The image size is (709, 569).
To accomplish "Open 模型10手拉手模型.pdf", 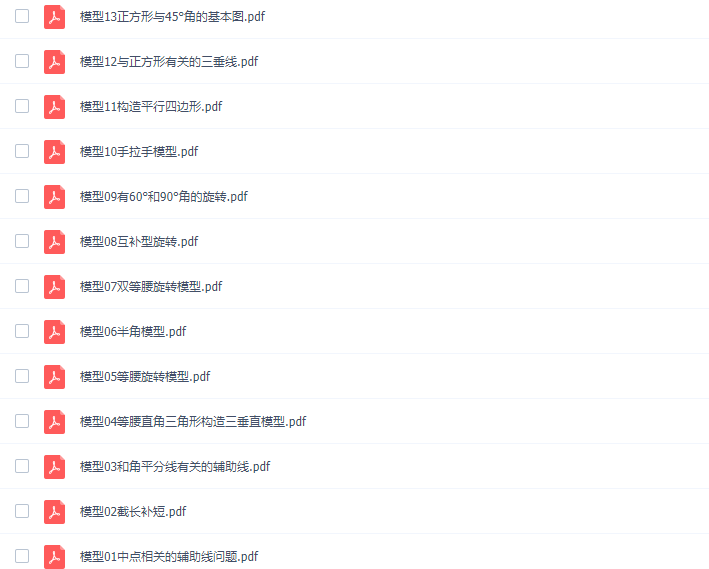I will point(139,152).
